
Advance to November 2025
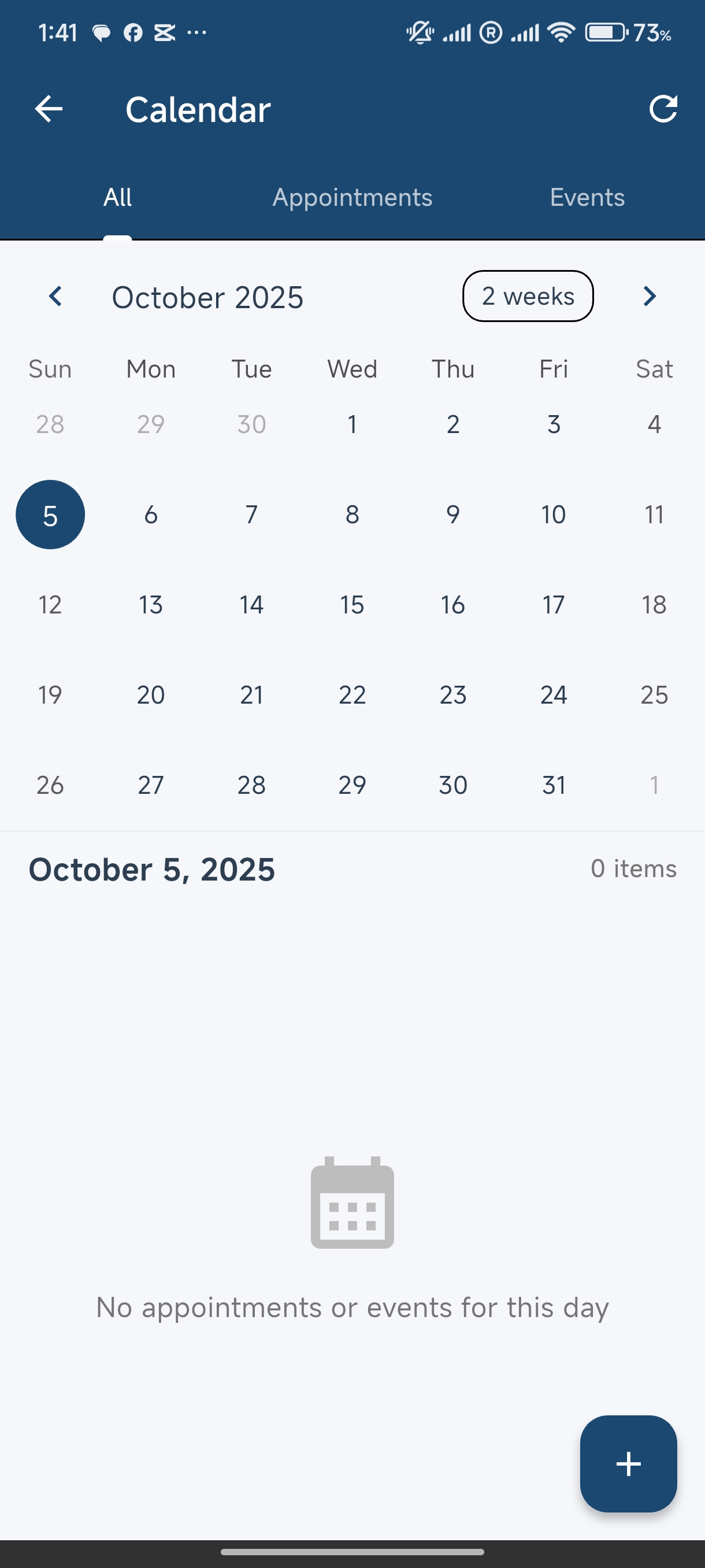click(649, 297)
